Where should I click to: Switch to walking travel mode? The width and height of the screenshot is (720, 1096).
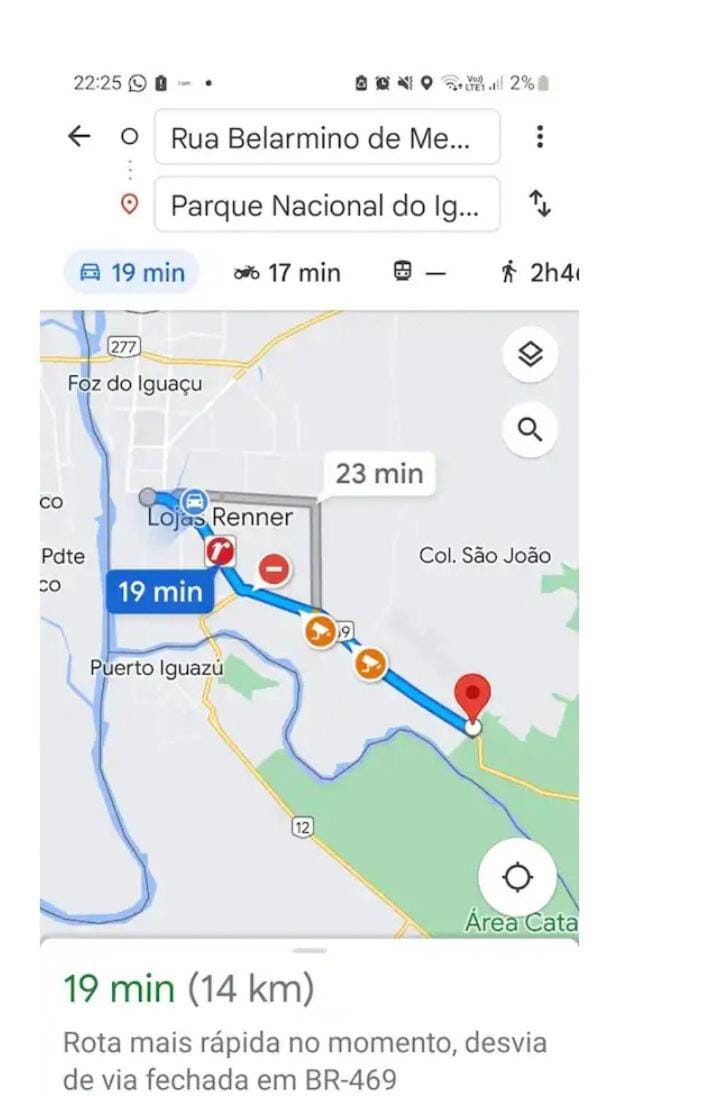(x=538, y=272)
